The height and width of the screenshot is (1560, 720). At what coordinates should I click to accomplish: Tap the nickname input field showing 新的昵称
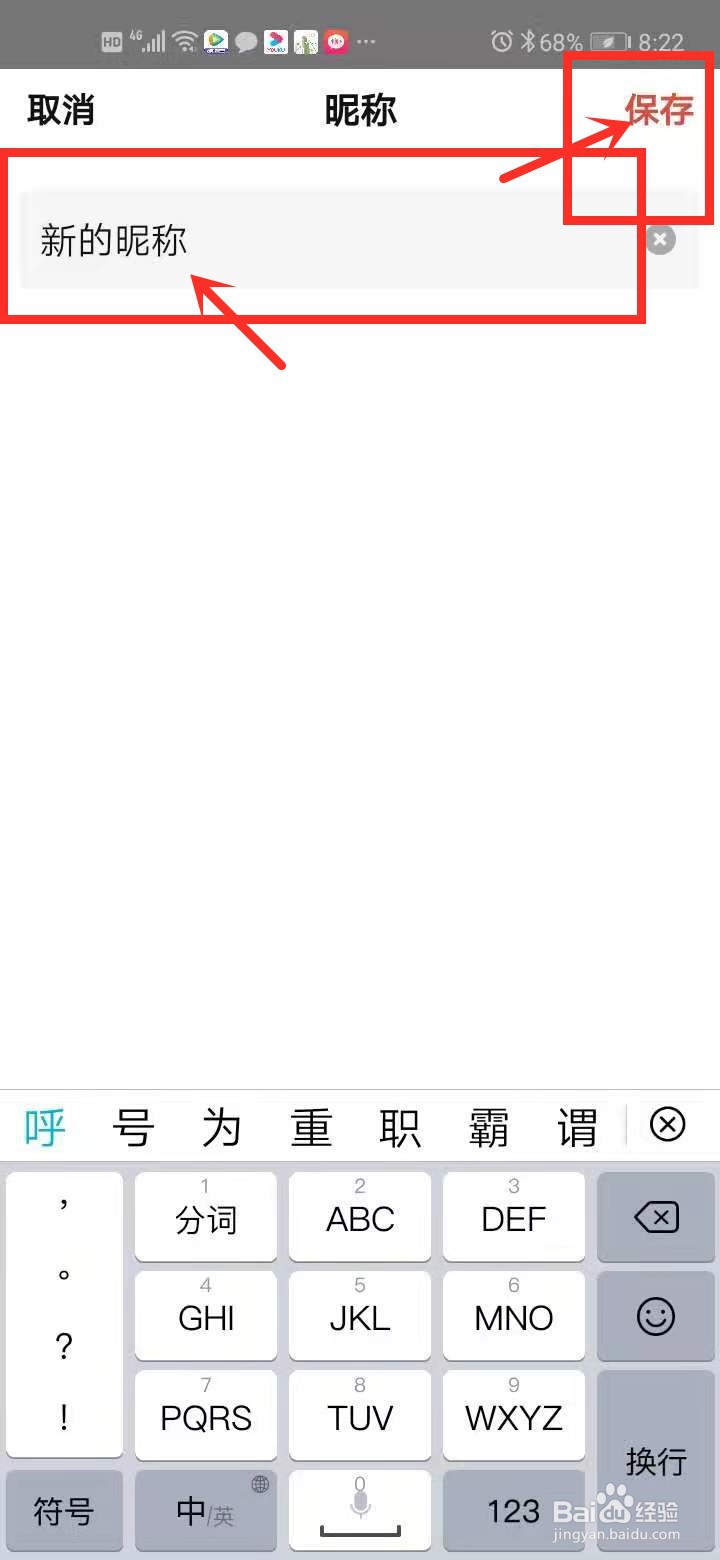pyautogui.click(x=300, y=240)
